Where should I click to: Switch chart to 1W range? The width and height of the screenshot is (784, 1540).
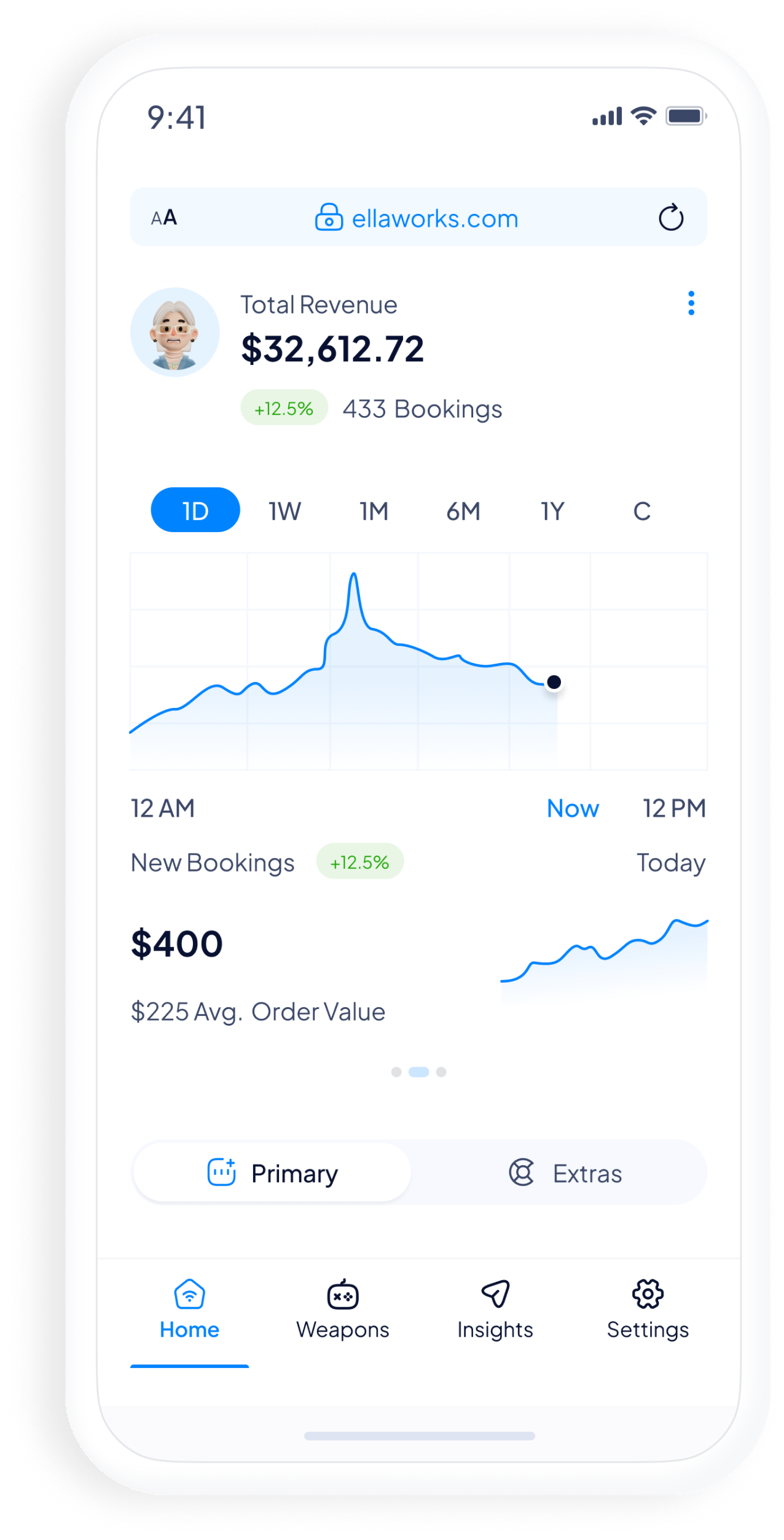285,511
